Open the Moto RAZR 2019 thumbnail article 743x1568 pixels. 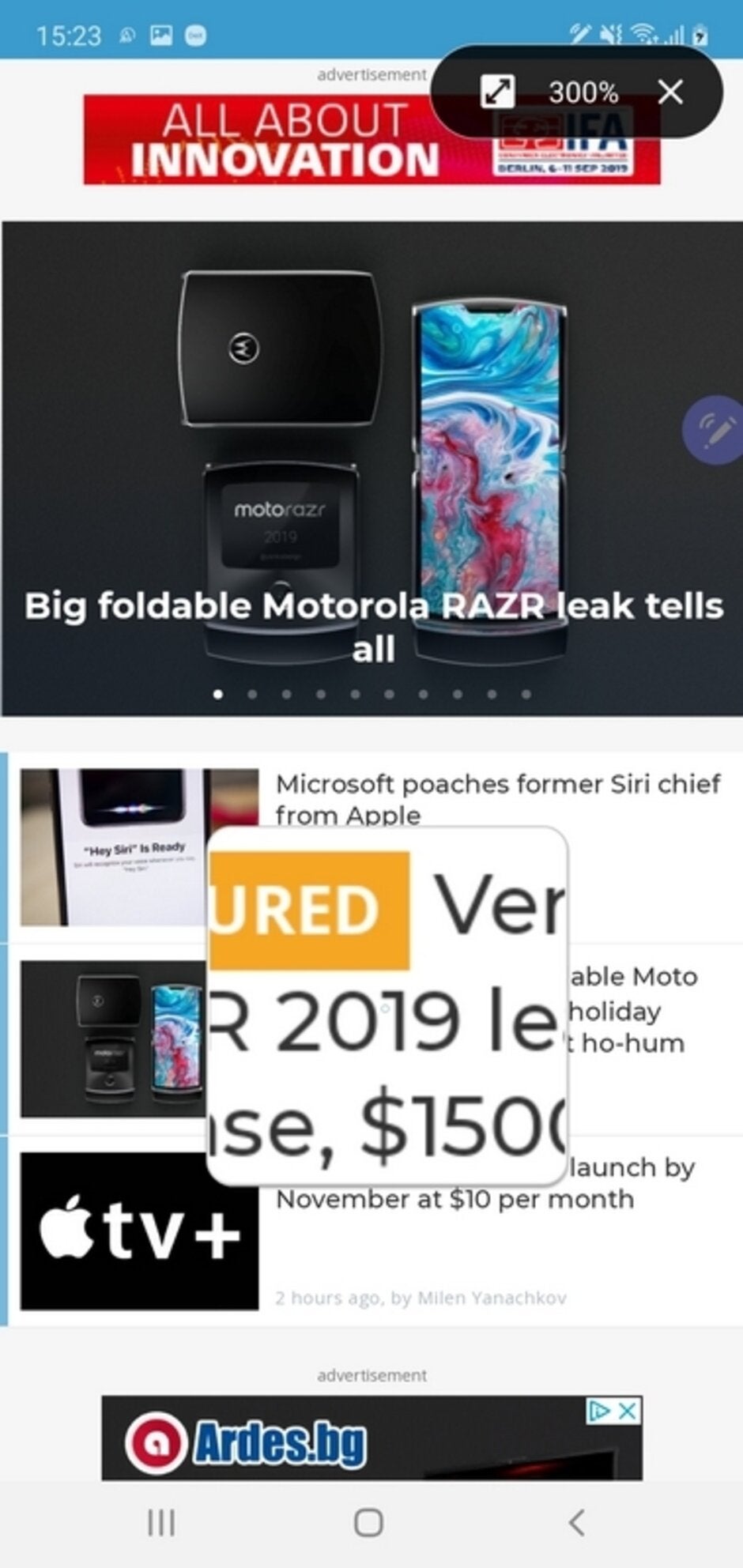114,1039
